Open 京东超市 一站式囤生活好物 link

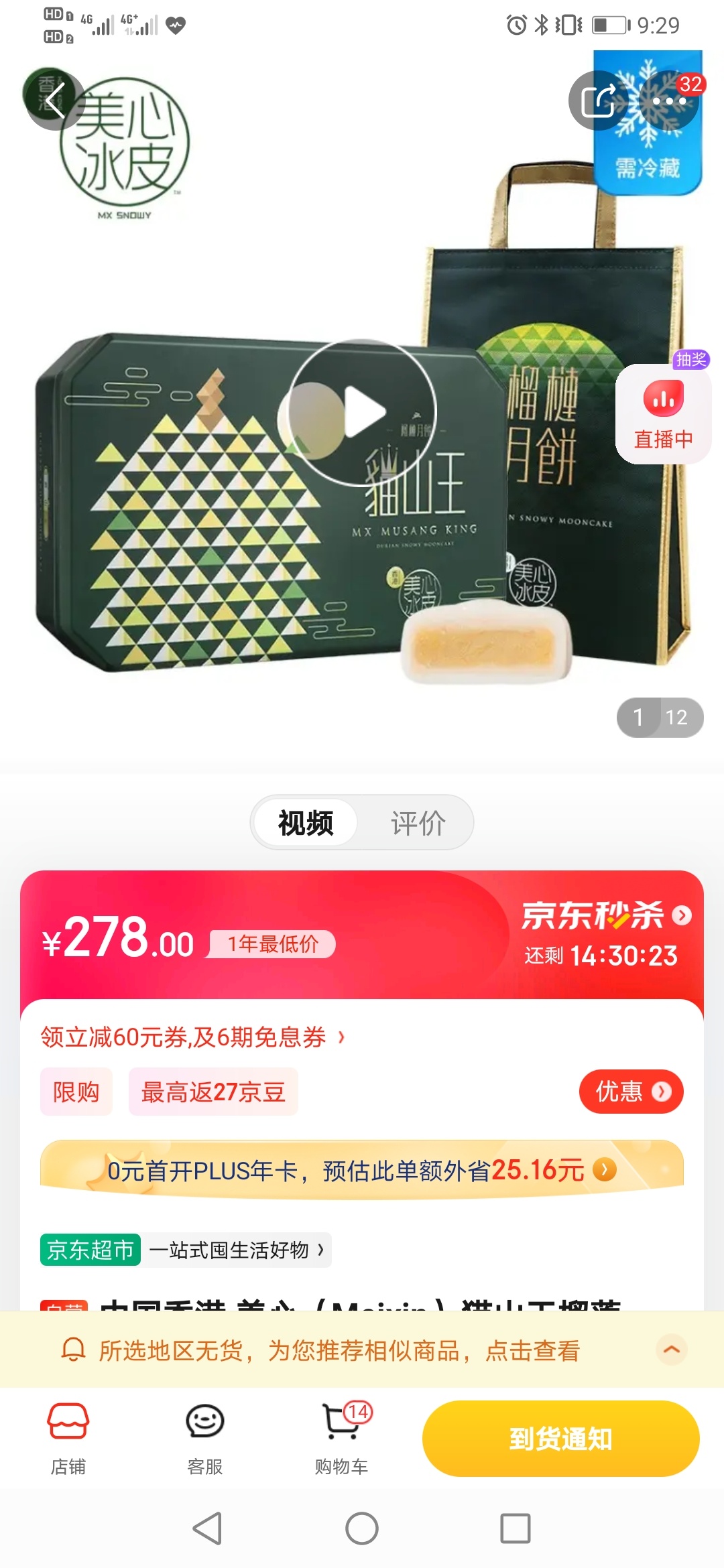(186, 1250)
